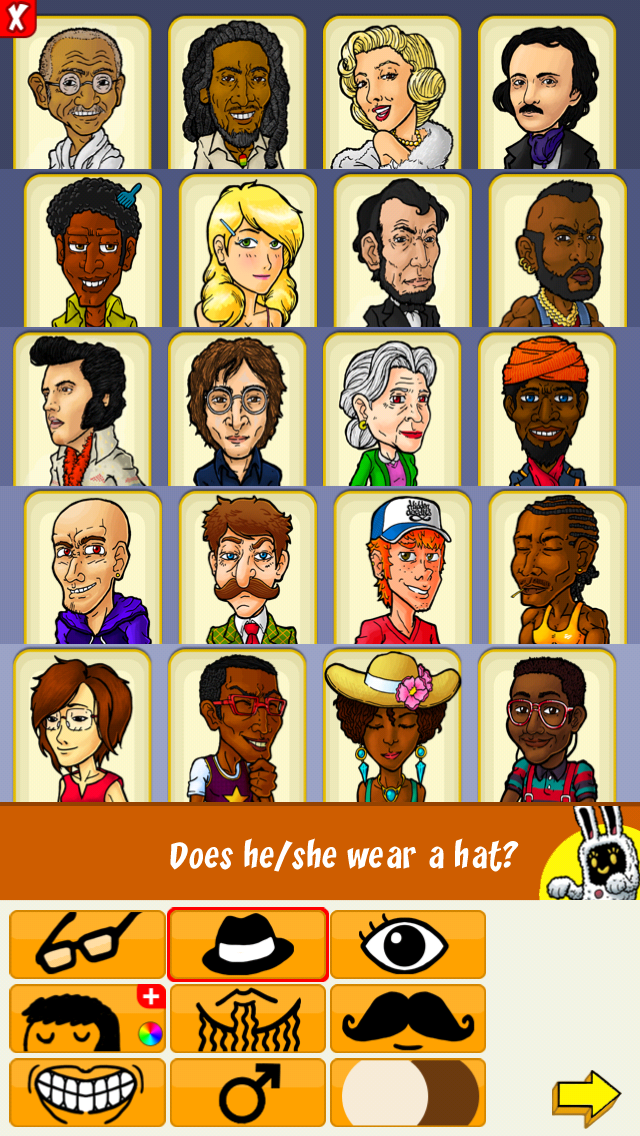This screenshot has width=640, height=1136.
Task: Ask the glasses question
Action: point(88,944)
